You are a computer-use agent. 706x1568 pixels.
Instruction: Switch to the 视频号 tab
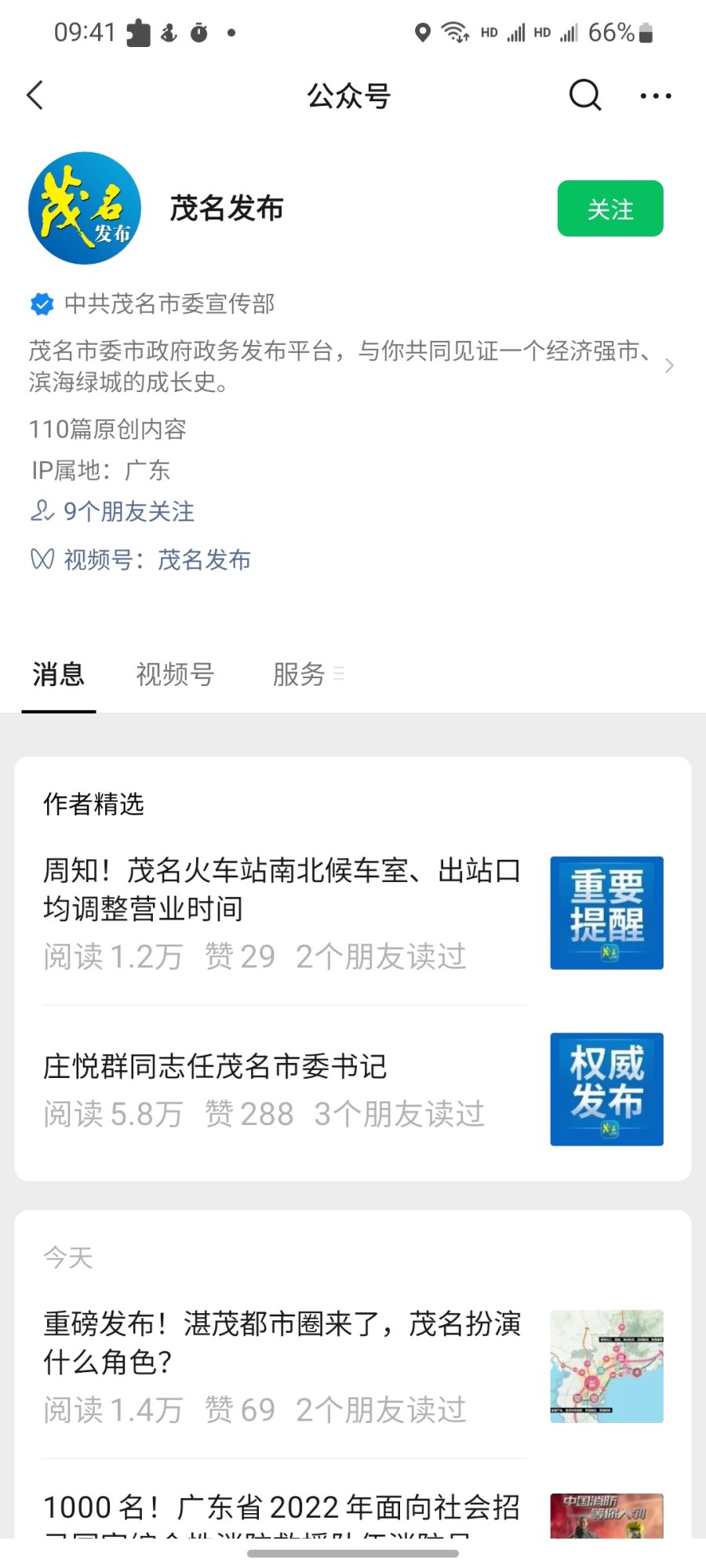tap(175, 674)
